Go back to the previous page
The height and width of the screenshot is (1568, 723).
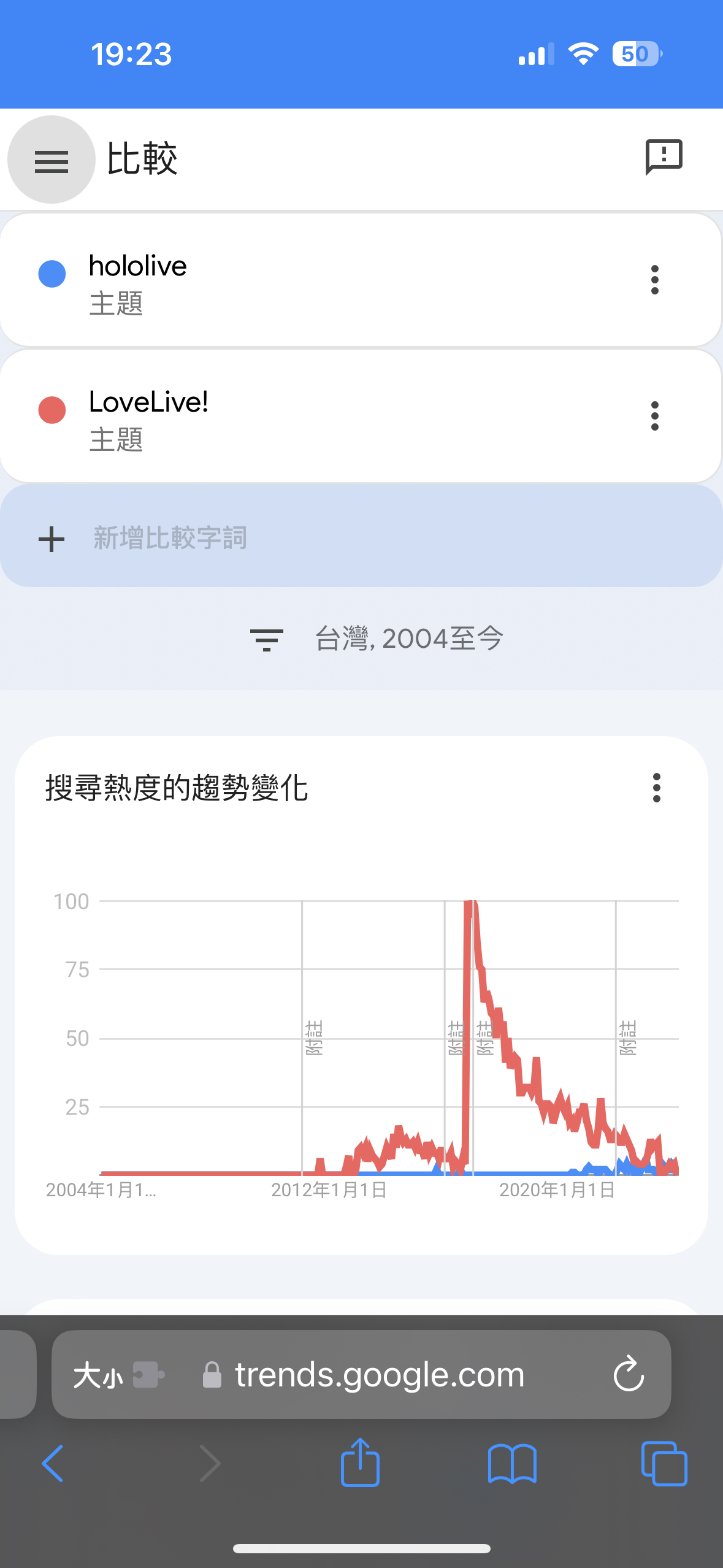(53, 1464)
